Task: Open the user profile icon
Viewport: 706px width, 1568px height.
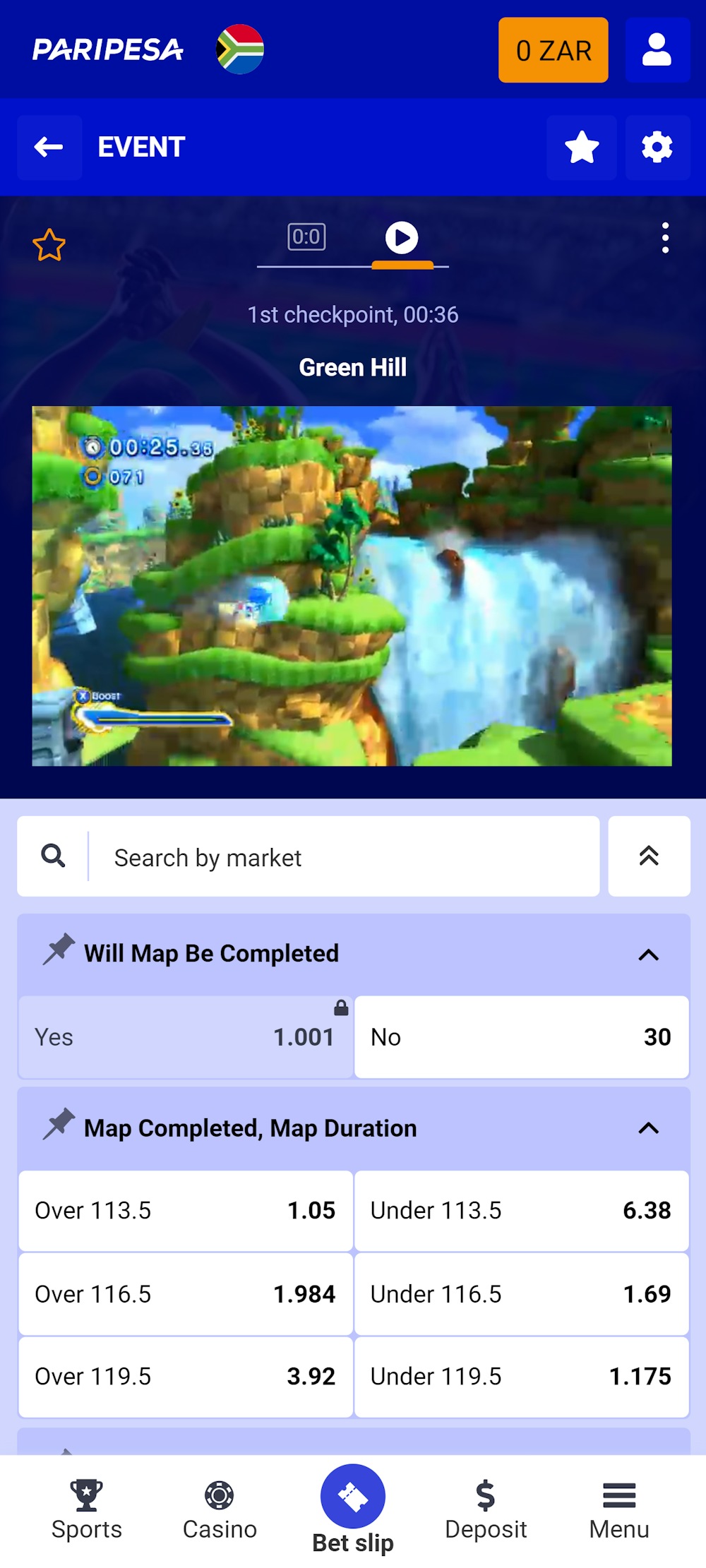Action: (657, 50)
